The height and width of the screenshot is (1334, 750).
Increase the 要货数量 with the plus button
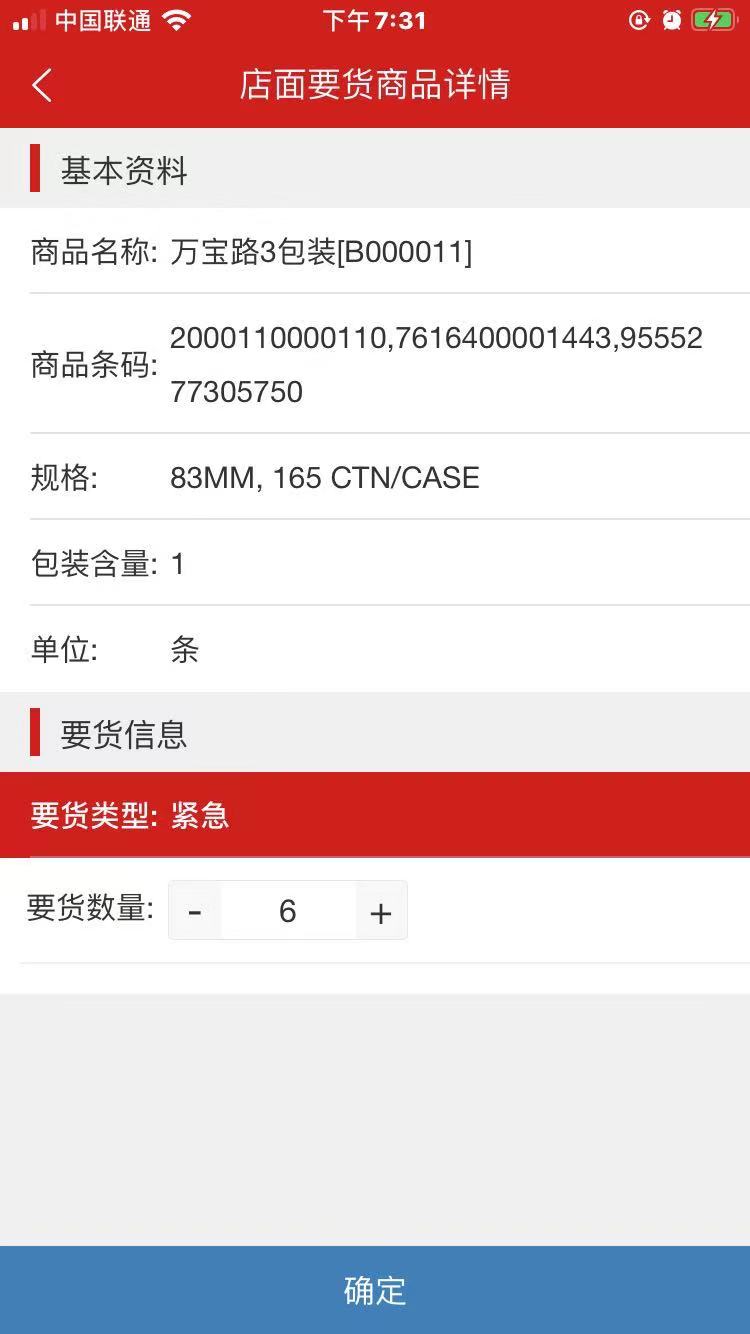click(381, 911)
